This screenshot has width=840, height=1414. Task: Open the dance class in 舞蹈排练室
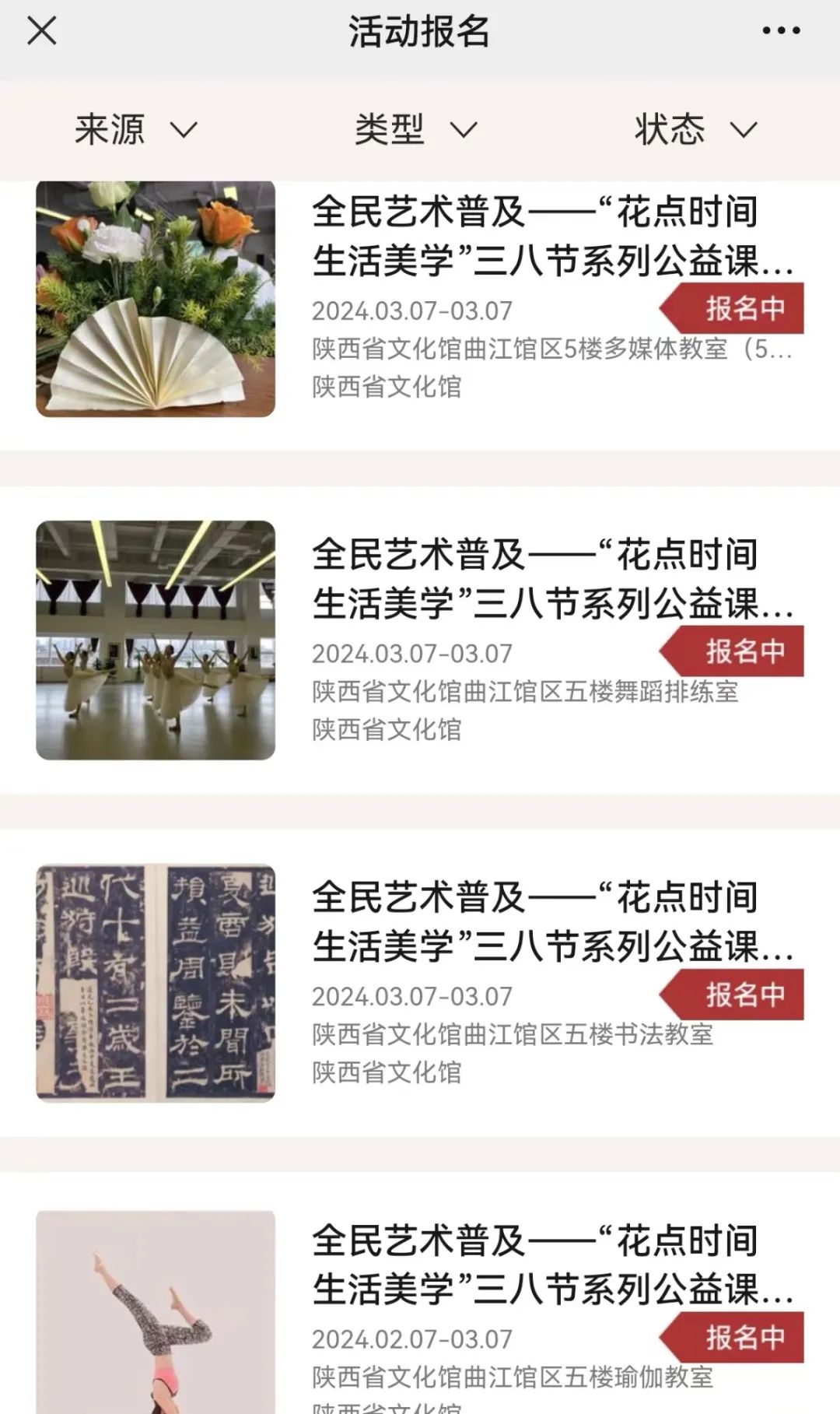[x=535, y=579]
